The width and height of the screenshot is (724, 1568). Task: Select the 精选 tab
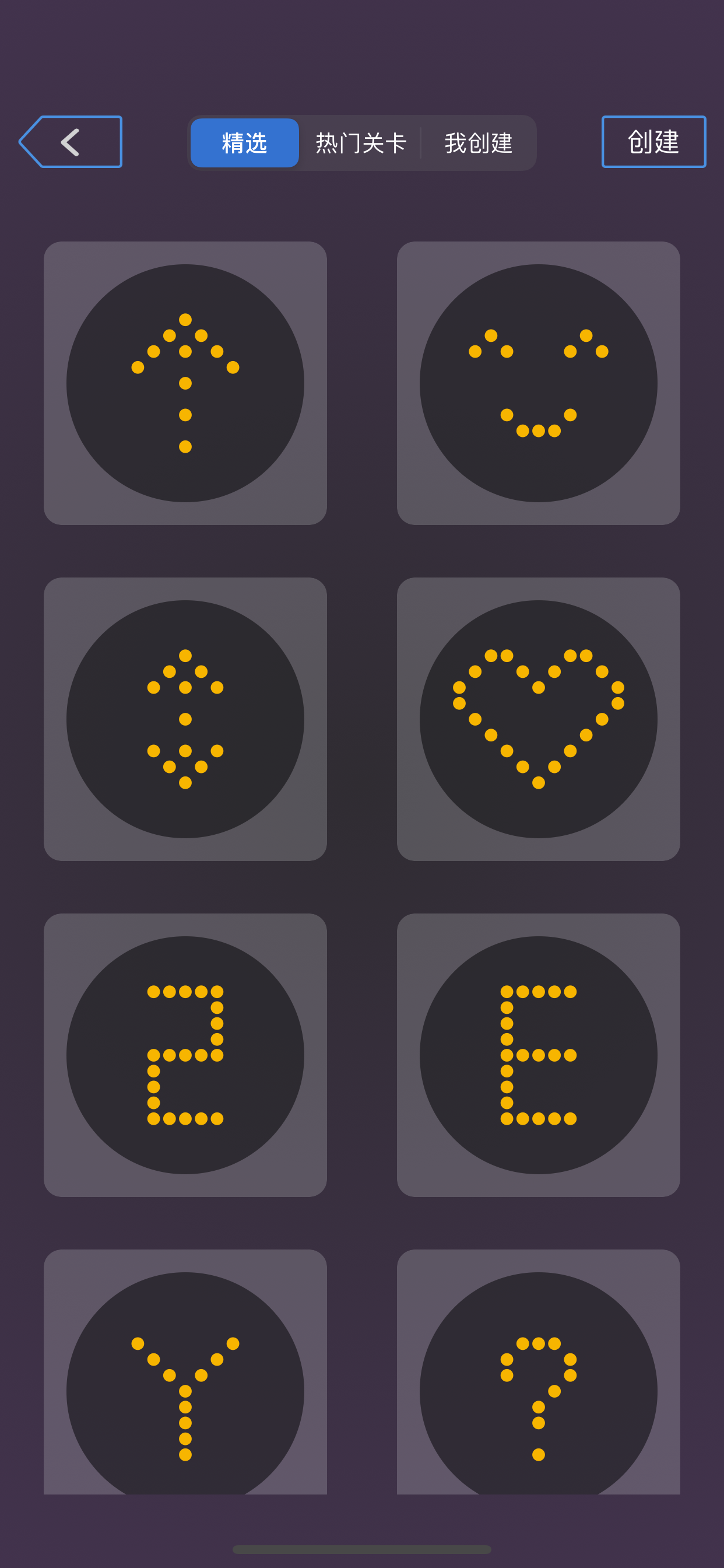coord(245,143)
